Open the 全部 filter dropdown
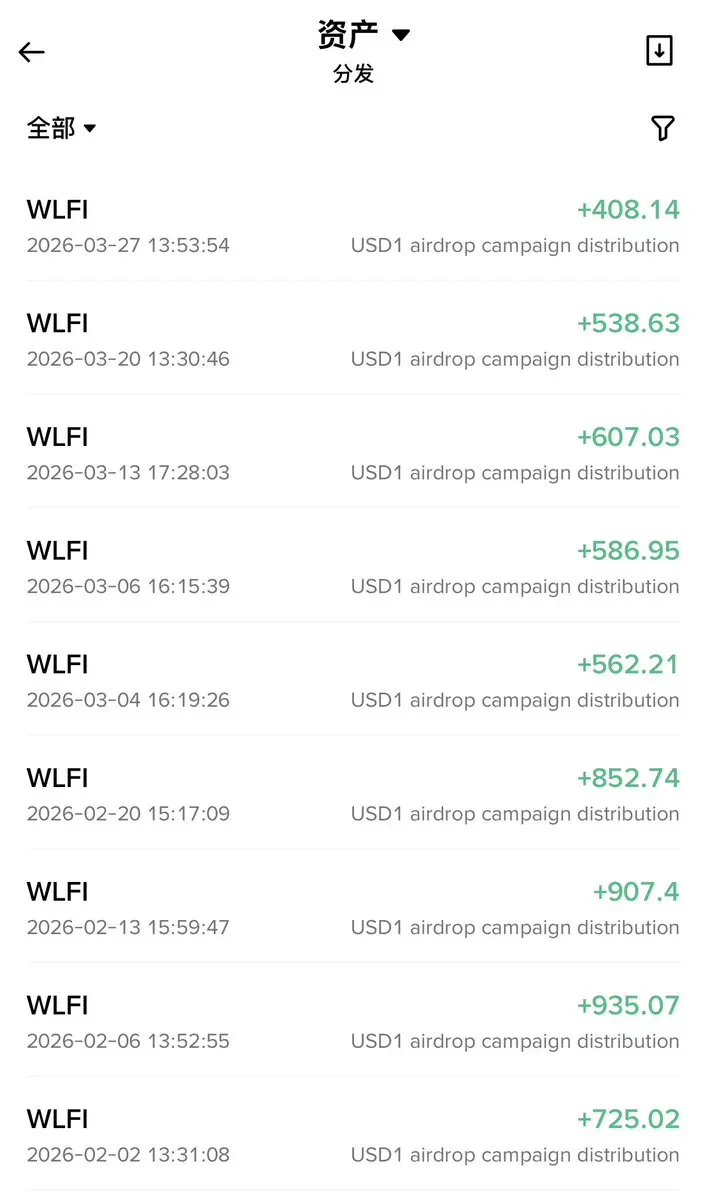The image size is (707, 1199). 61,128
